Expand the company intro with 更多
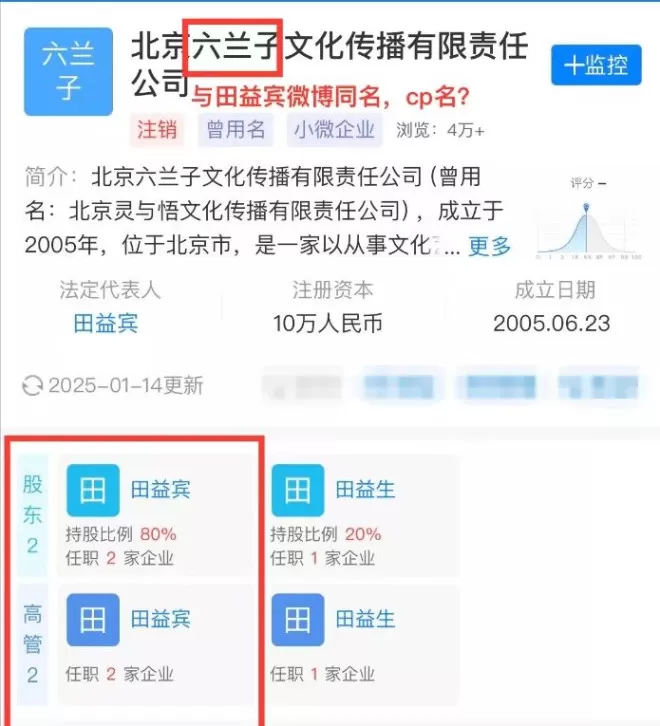660x726 pixels. point(489,246)
